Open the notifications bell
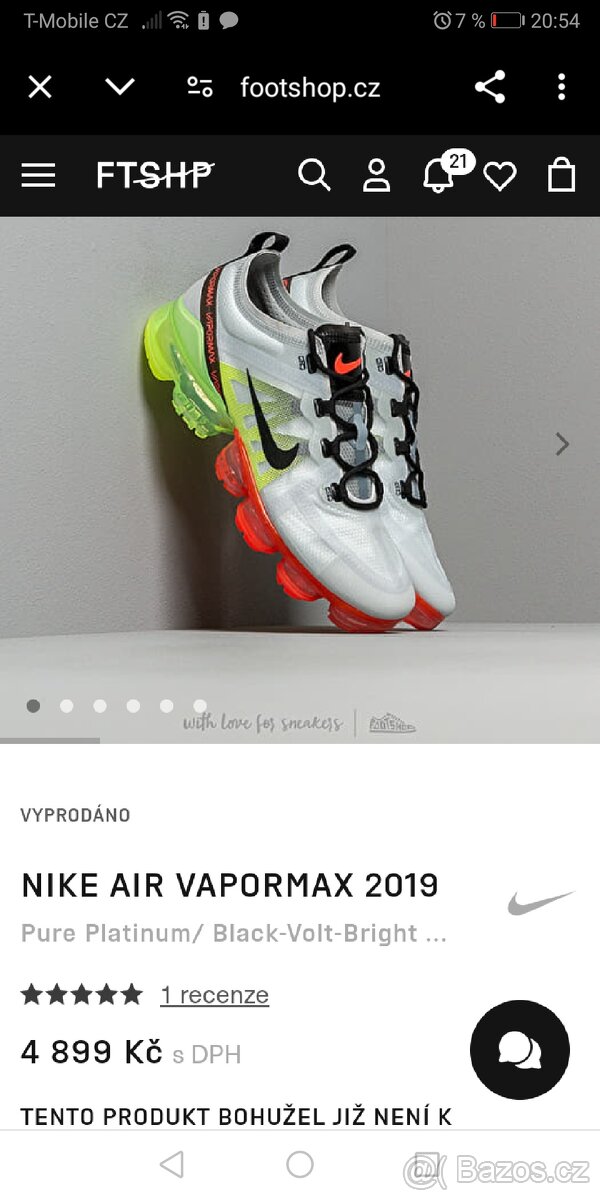Screen dimensions: 600x1200 (x=439, y=176)
